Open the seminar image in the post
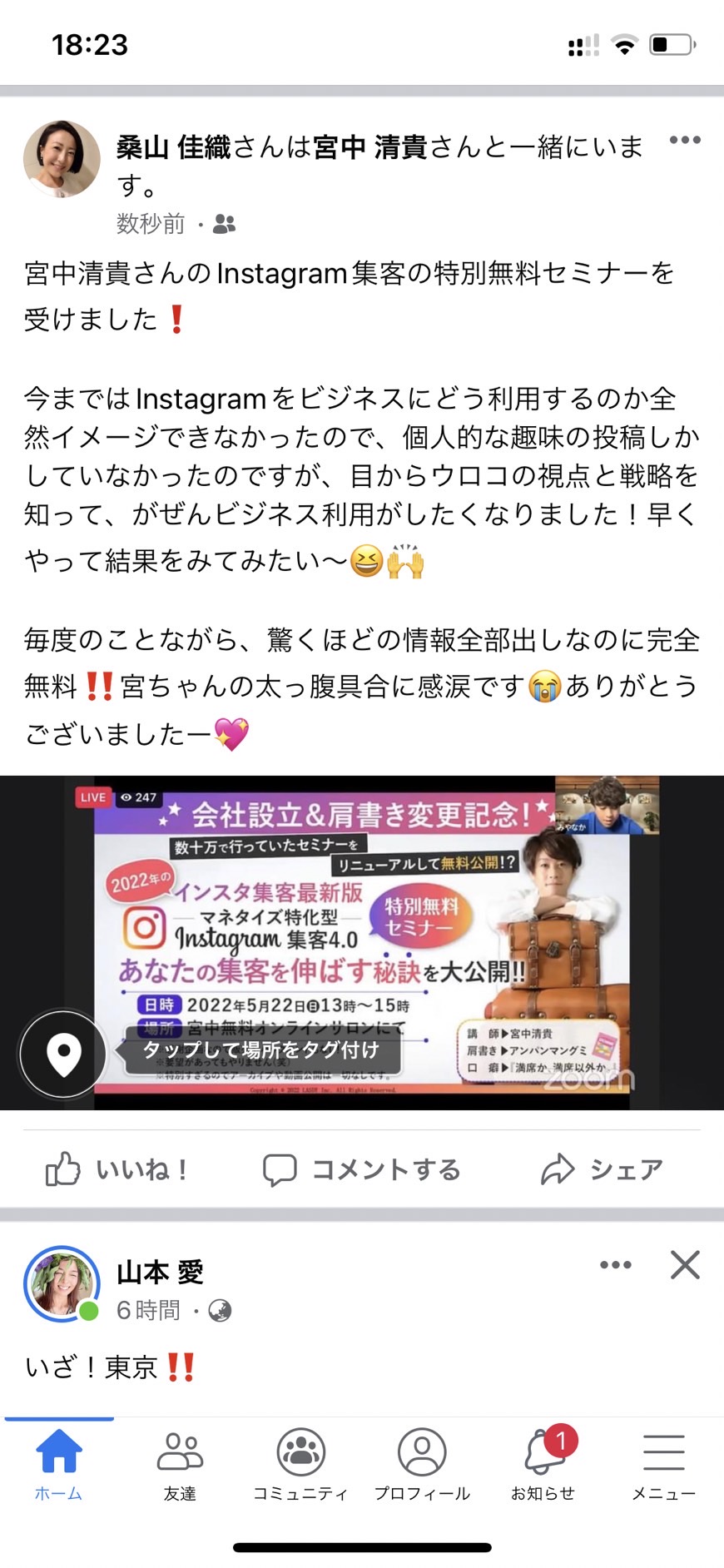The width and height of the screenshot is (724, 1568). [362, 942]
